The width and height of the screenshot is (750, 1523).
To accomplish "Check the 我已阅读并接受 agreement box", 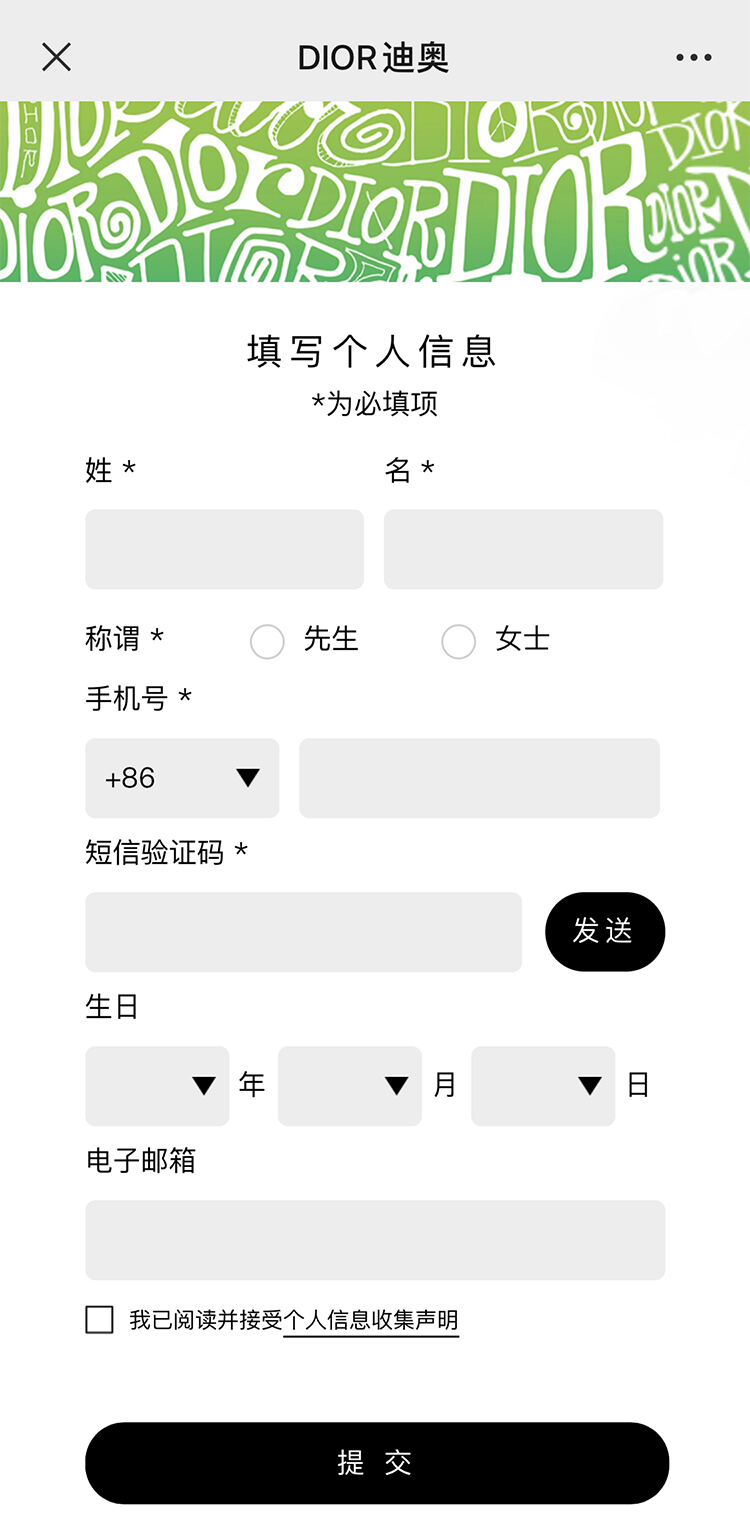I will (100, 1320).
